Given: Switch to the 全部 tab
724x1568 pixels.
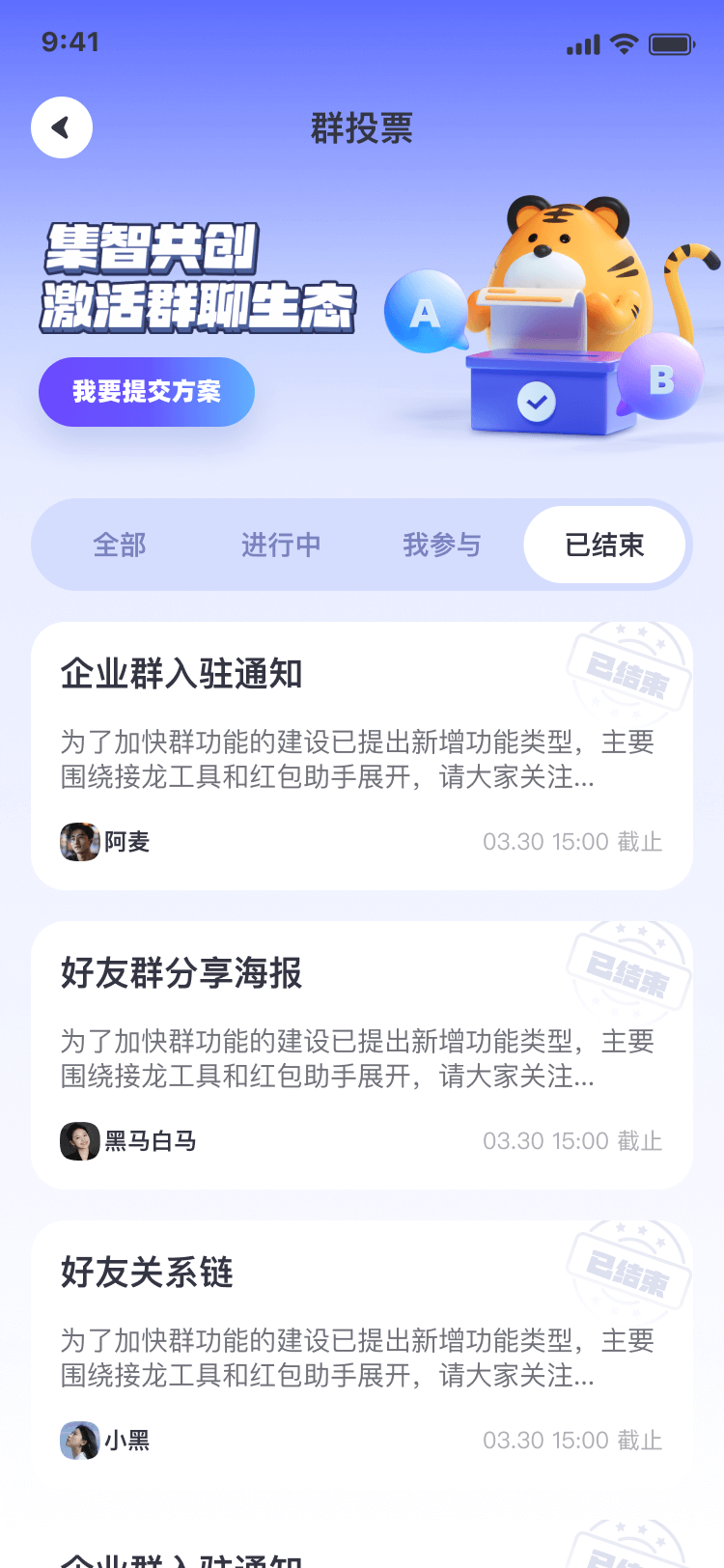Looking at the screenshot, I should (120, 546).
